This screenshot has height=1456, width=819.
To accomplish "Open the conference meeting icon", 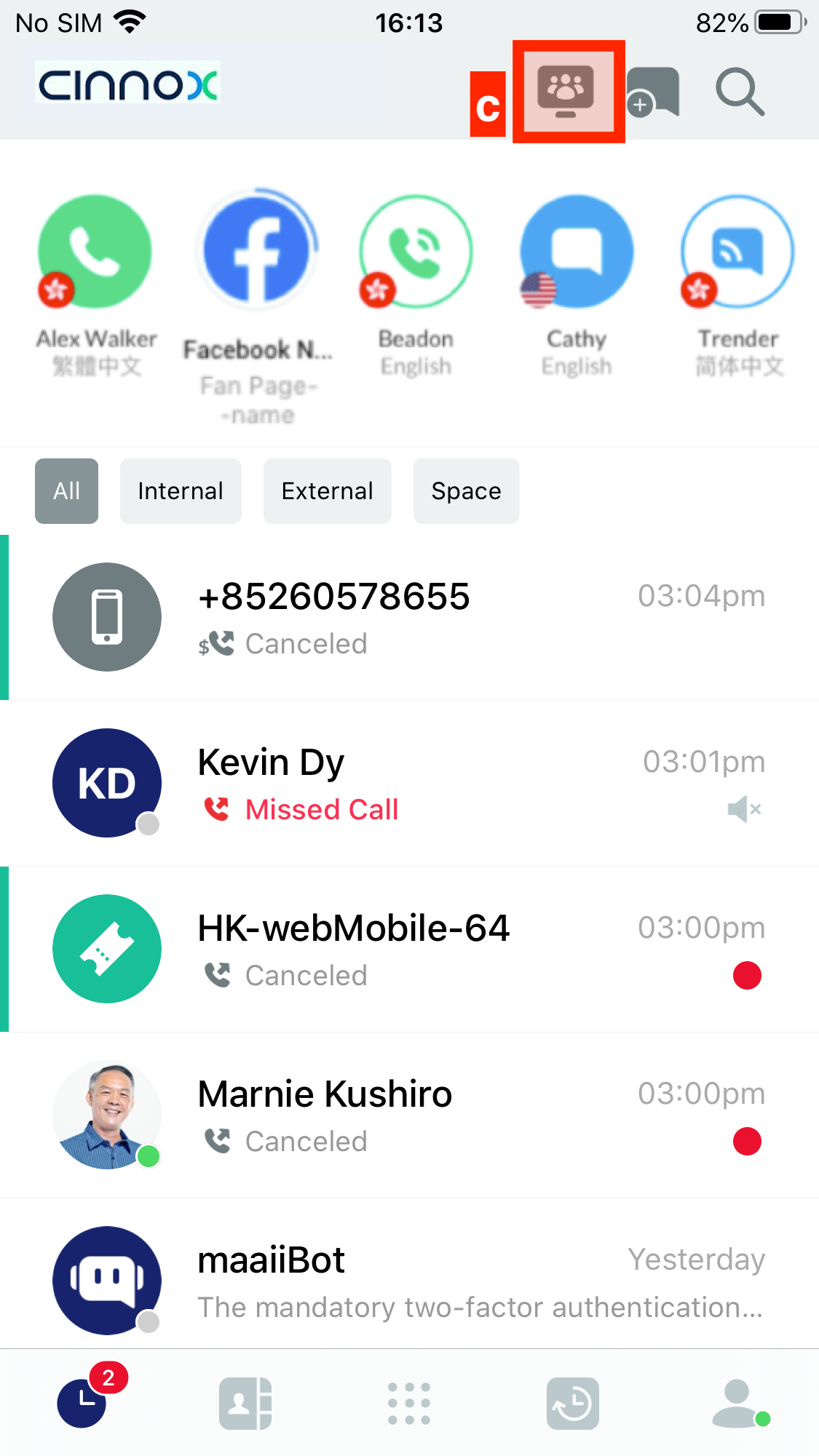I will (566, 91).
